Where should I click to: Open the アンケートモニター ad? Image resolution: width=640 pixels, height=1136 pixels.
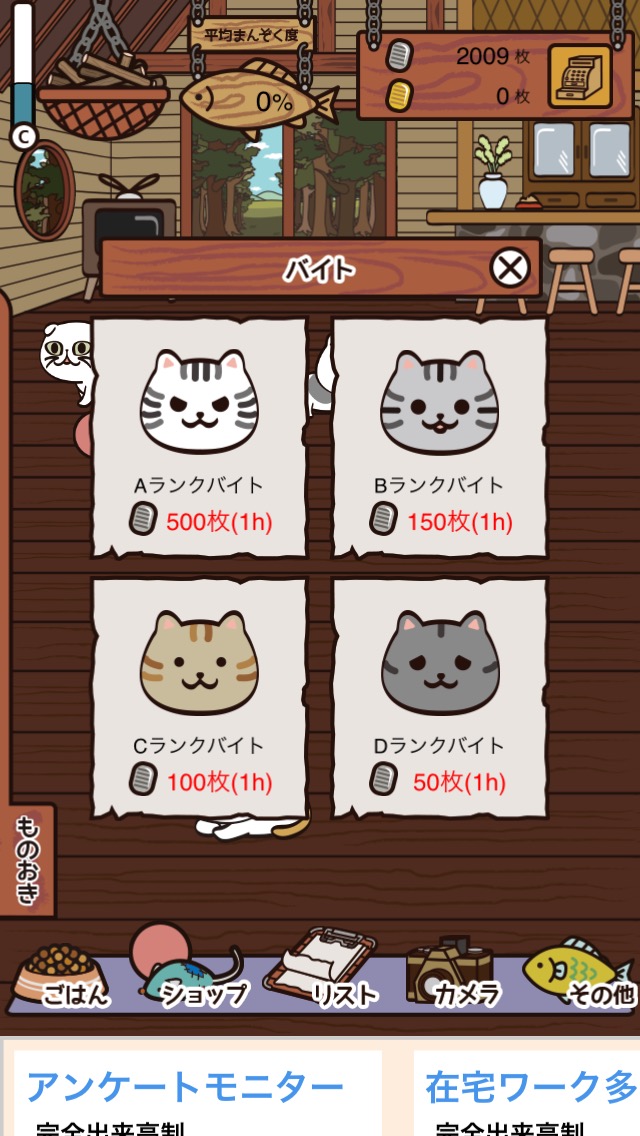[x=192, y=1088]
